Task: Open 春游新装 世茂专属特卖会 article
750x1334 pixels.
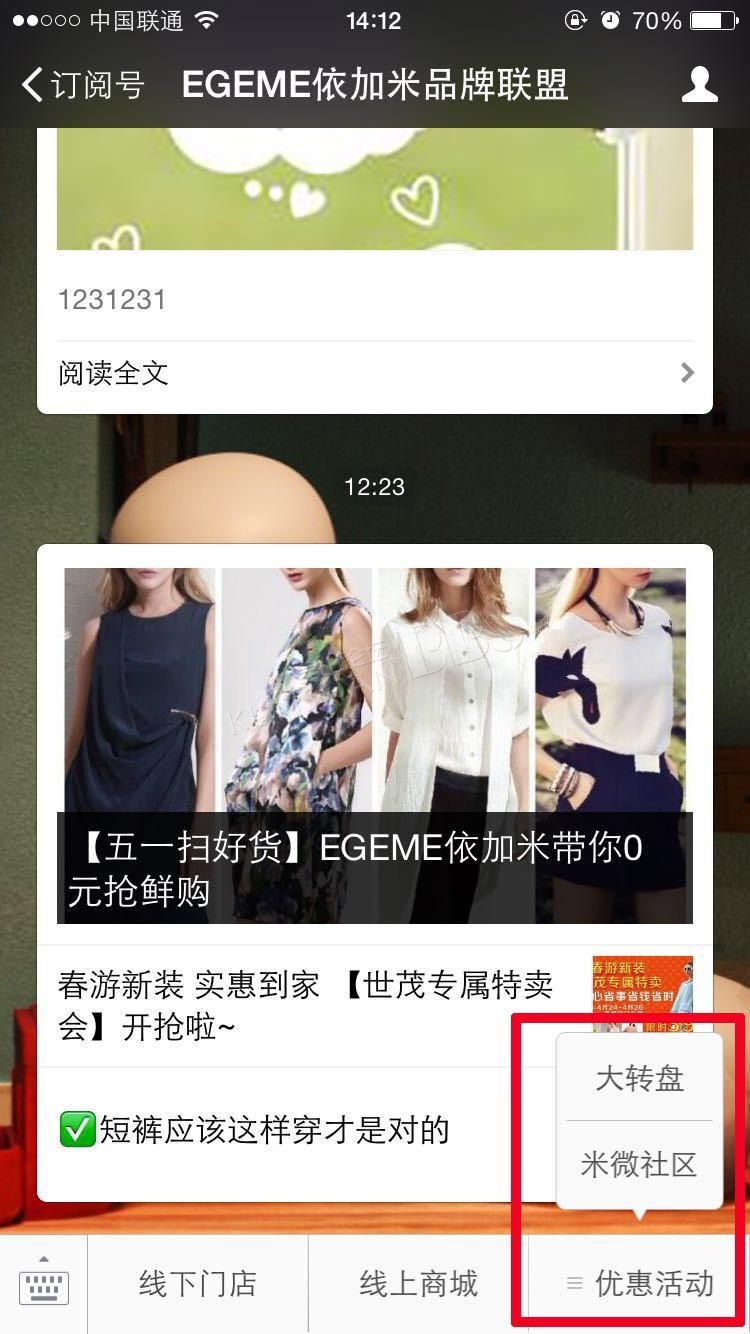Action: pyautogui.click(x=375, y=1006)
